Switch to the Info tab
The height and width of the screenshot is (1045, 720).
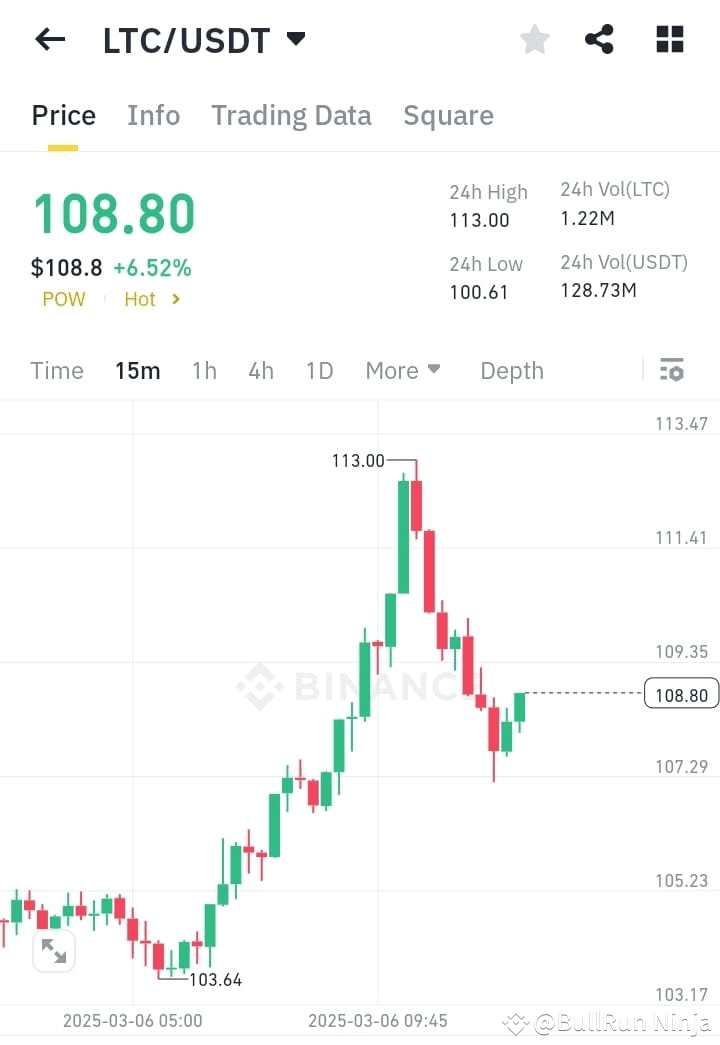(x=153, y=115)
